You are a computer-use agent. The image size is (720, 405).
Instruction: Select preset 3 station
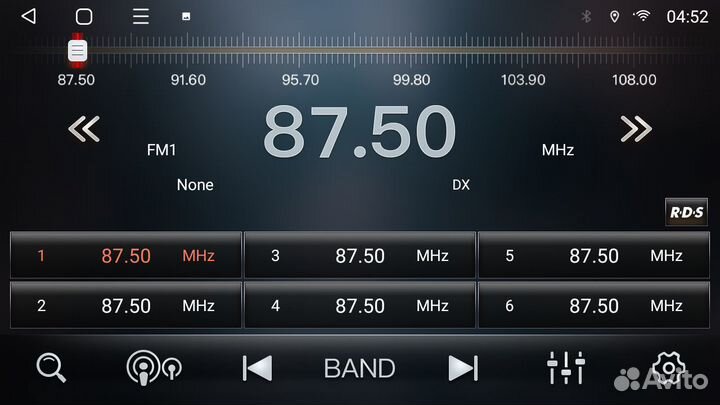[360, 255]
